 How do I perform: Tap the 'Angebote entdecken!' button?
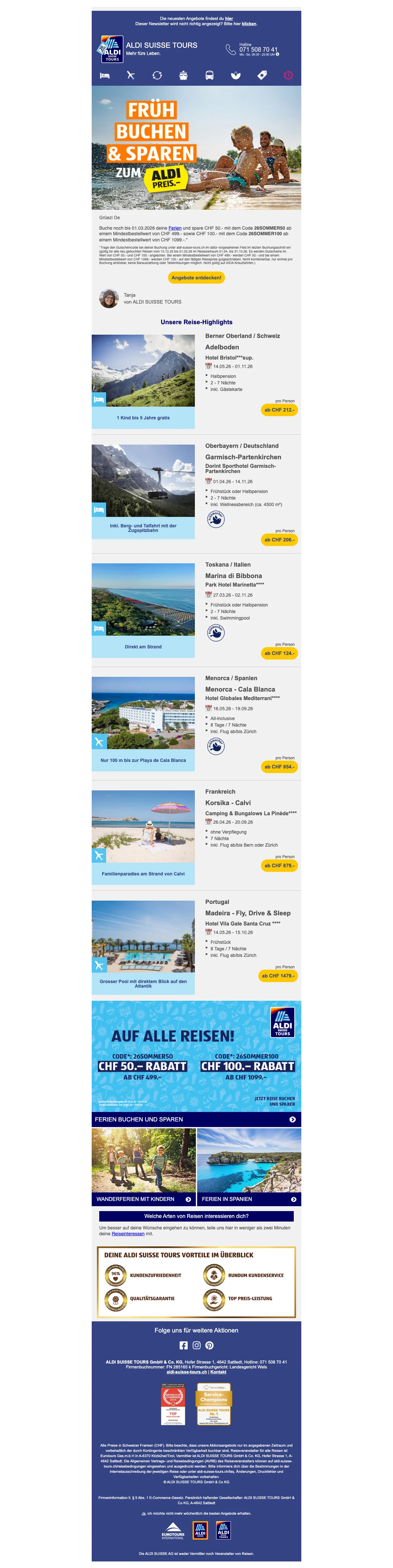(196, 277)
